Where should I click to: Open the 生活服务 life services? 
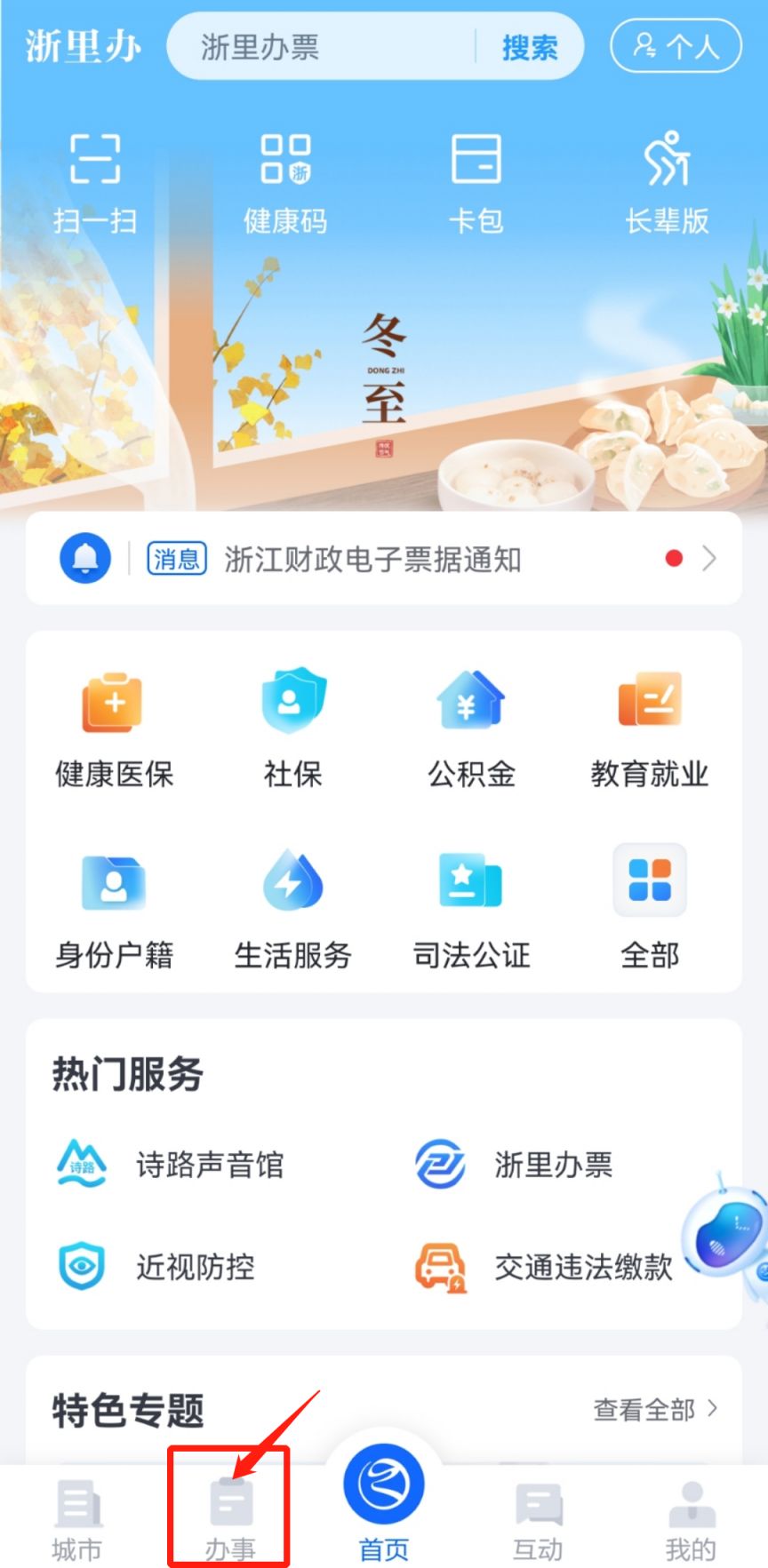coord(292,906)
